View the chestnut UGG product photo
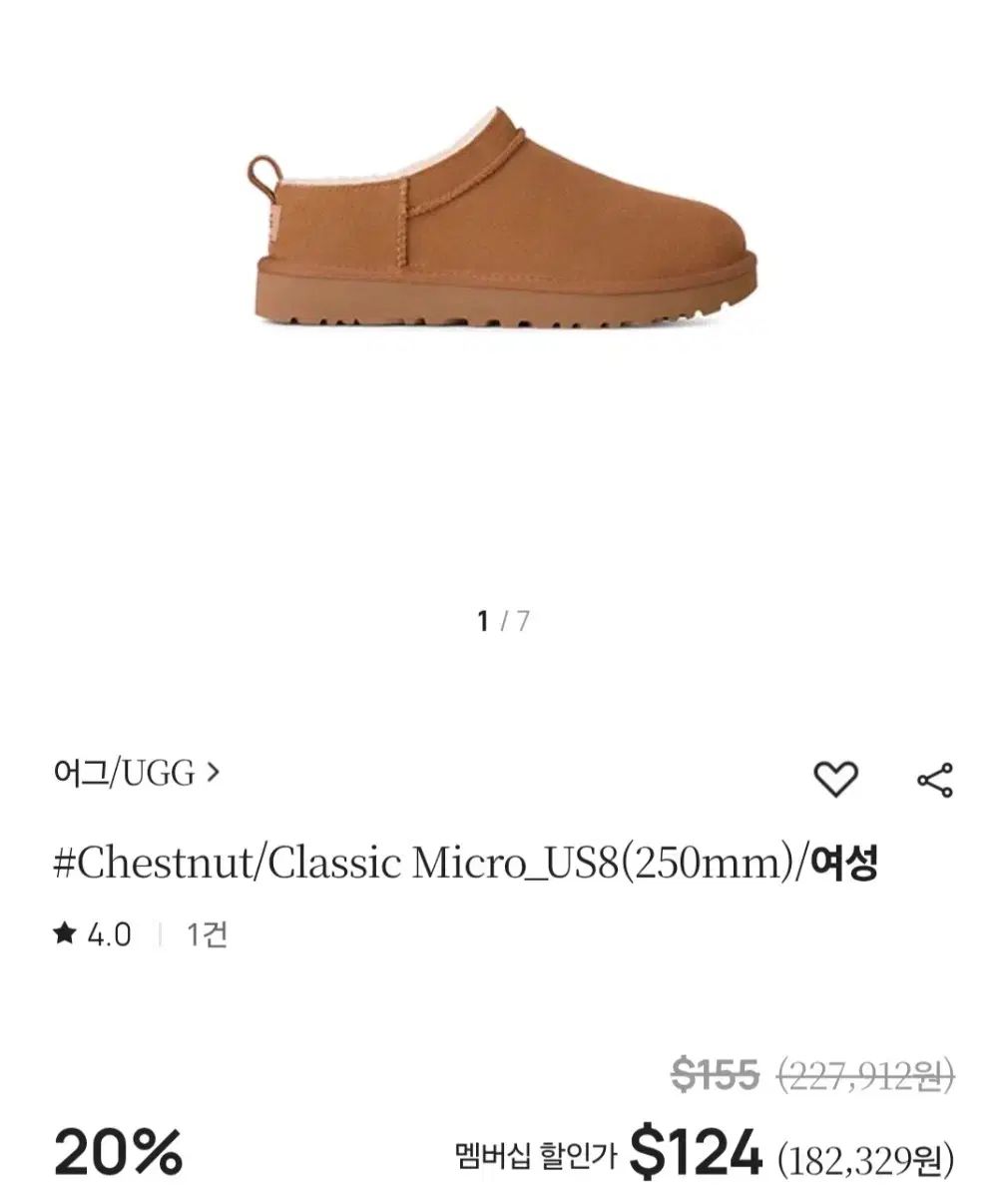Viewport: 1008px width, 1198px height. [x=503, y=218]
